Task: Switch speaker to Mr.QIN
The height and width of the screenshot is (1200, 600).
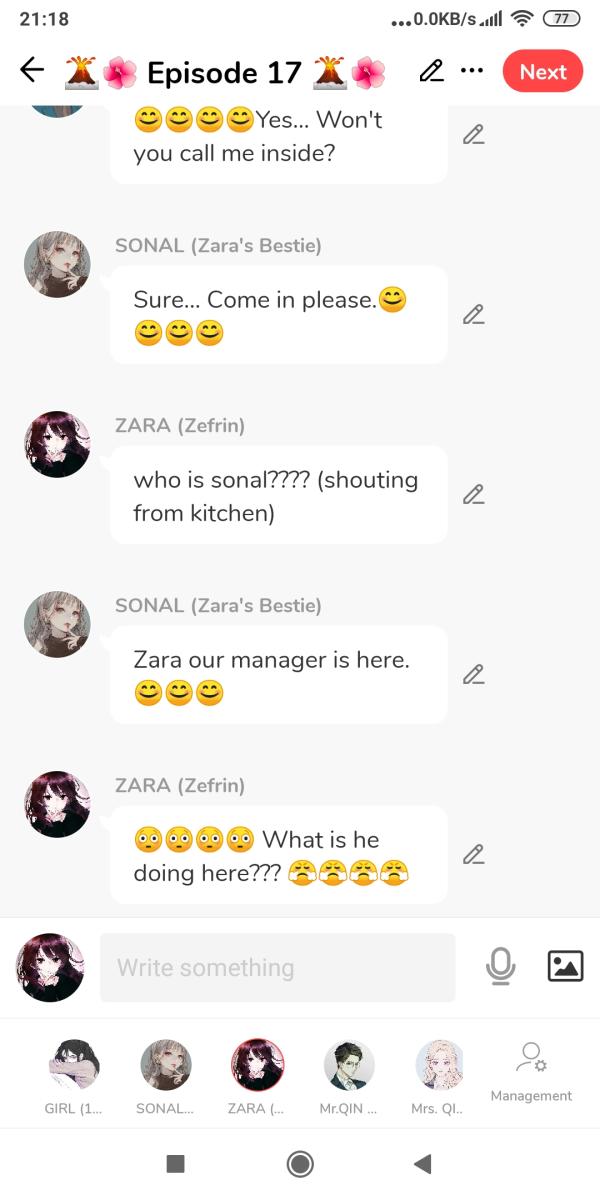Action: click(349, 1066)
